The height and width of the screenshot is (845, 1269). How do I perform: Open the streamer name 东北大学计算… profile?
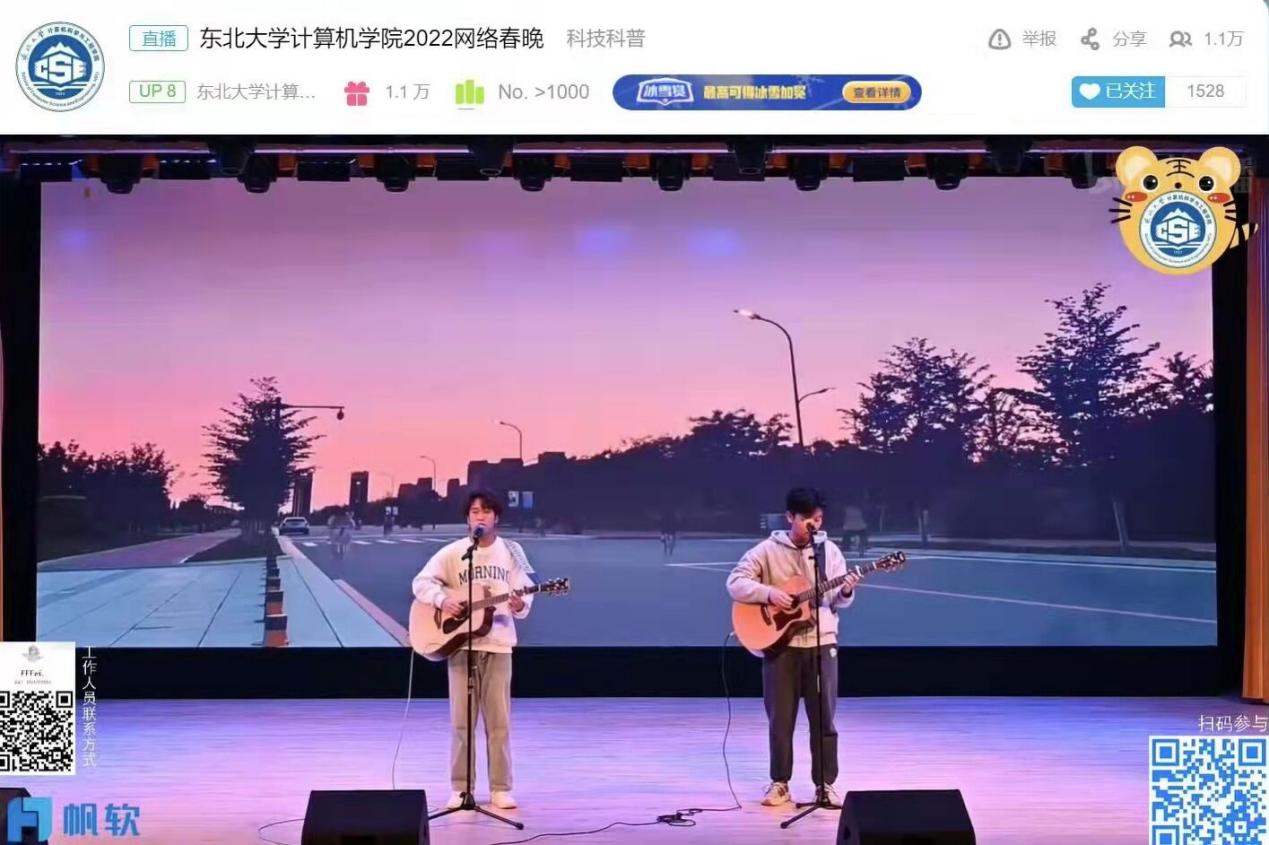(x=256, y=92)
